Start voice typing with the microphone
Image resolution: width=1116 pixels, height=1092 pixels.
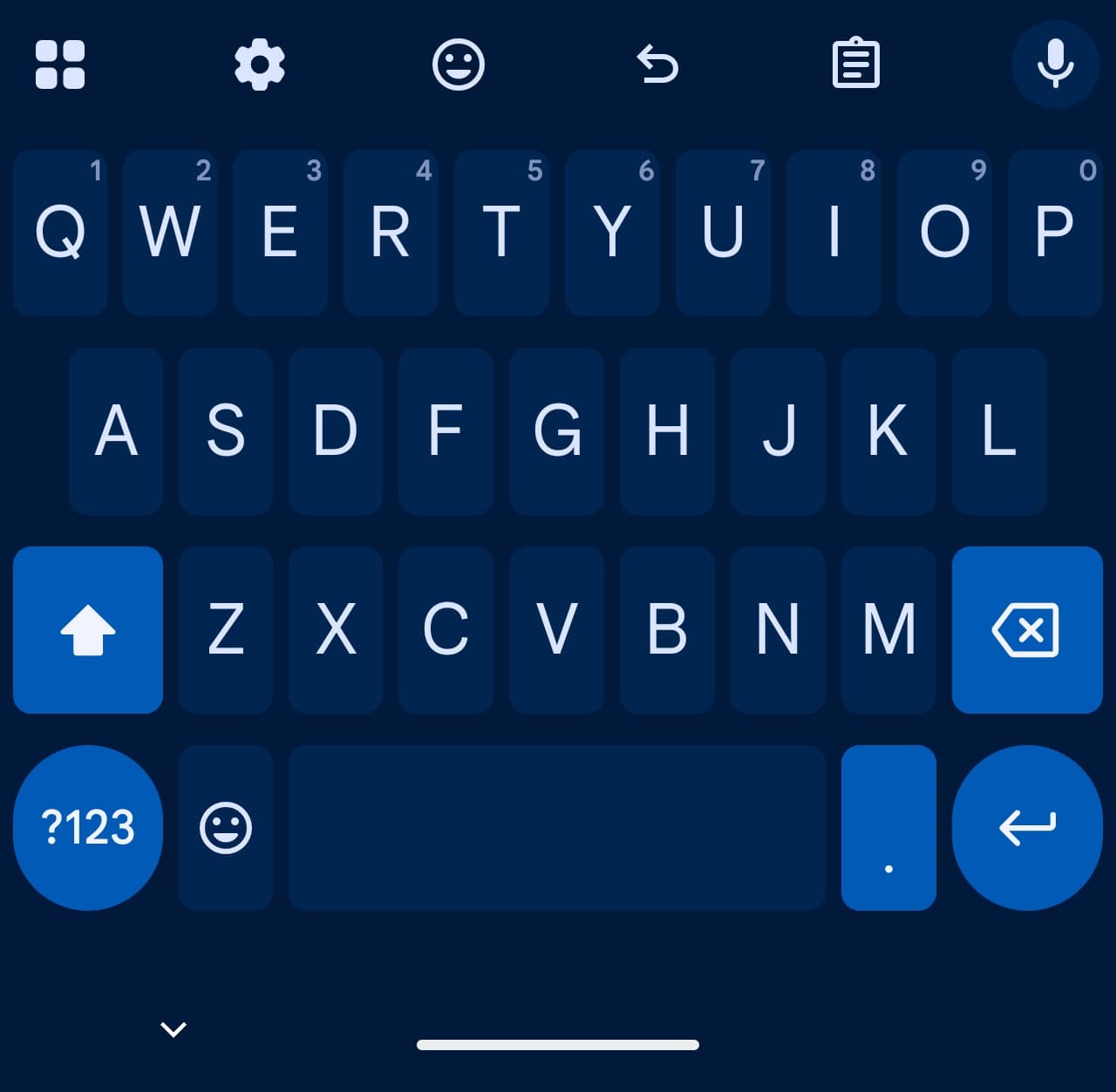tap(1055, 64)
